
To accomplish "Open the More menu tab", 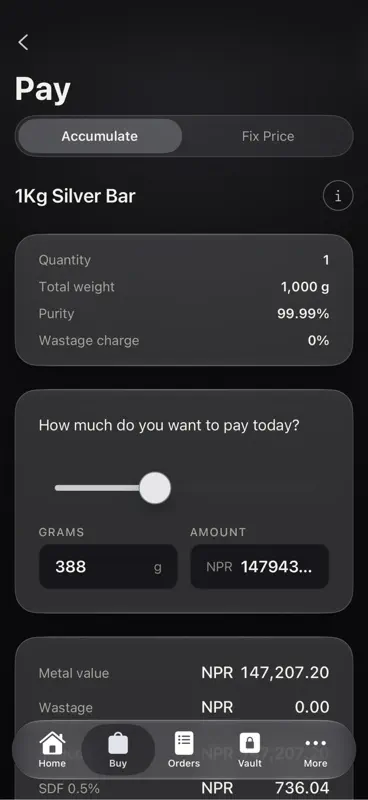I will pyautogui.click(x=315, y=750).
